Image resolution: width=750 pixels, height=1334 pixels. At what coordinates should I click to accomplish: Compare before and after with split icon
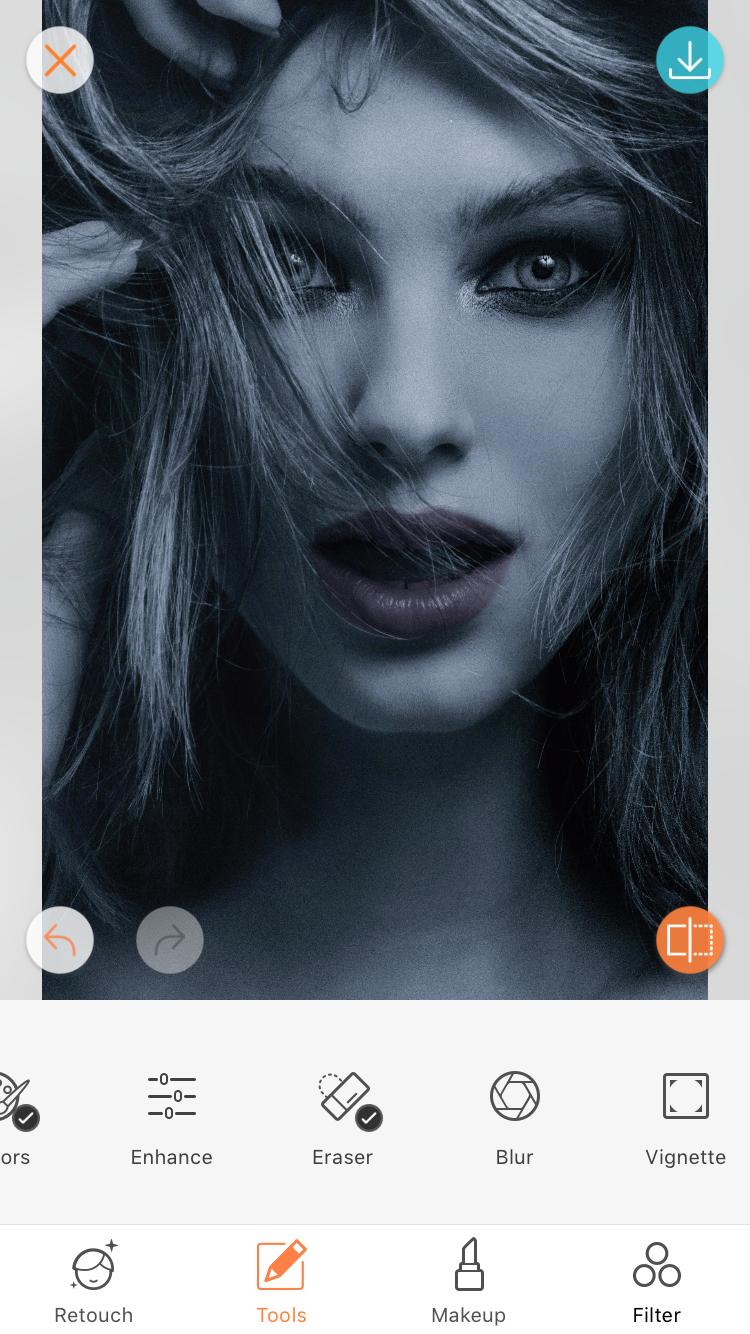[x=690, y=940]
